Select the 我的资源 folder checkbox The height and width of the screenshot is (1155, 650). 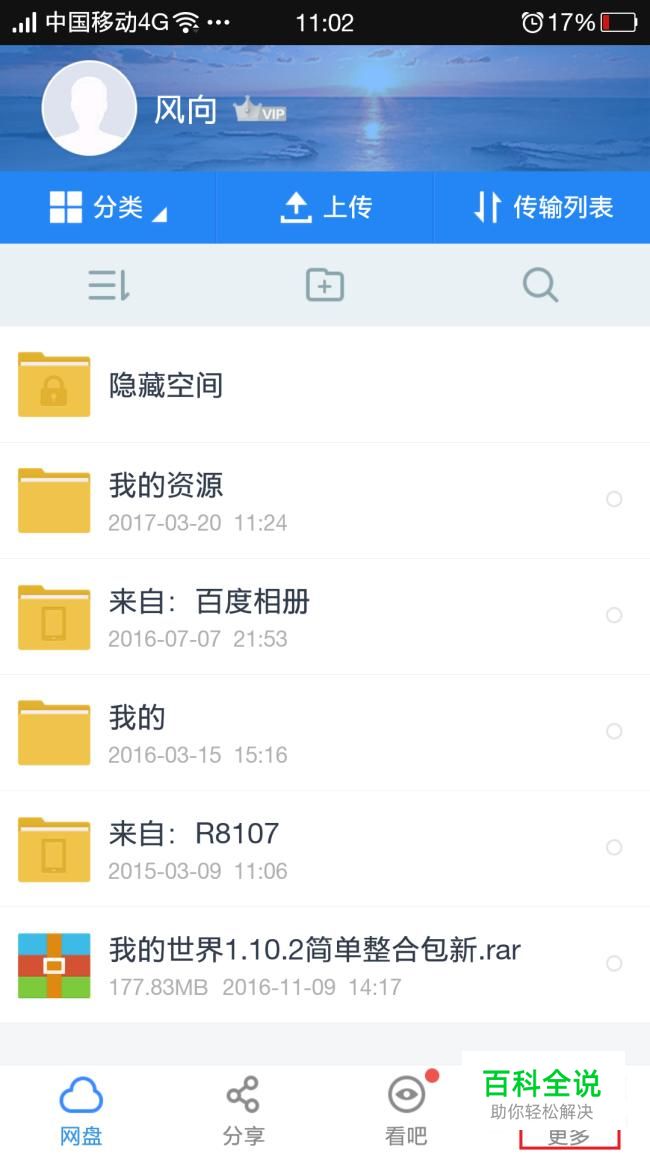(x=614, y=499)
